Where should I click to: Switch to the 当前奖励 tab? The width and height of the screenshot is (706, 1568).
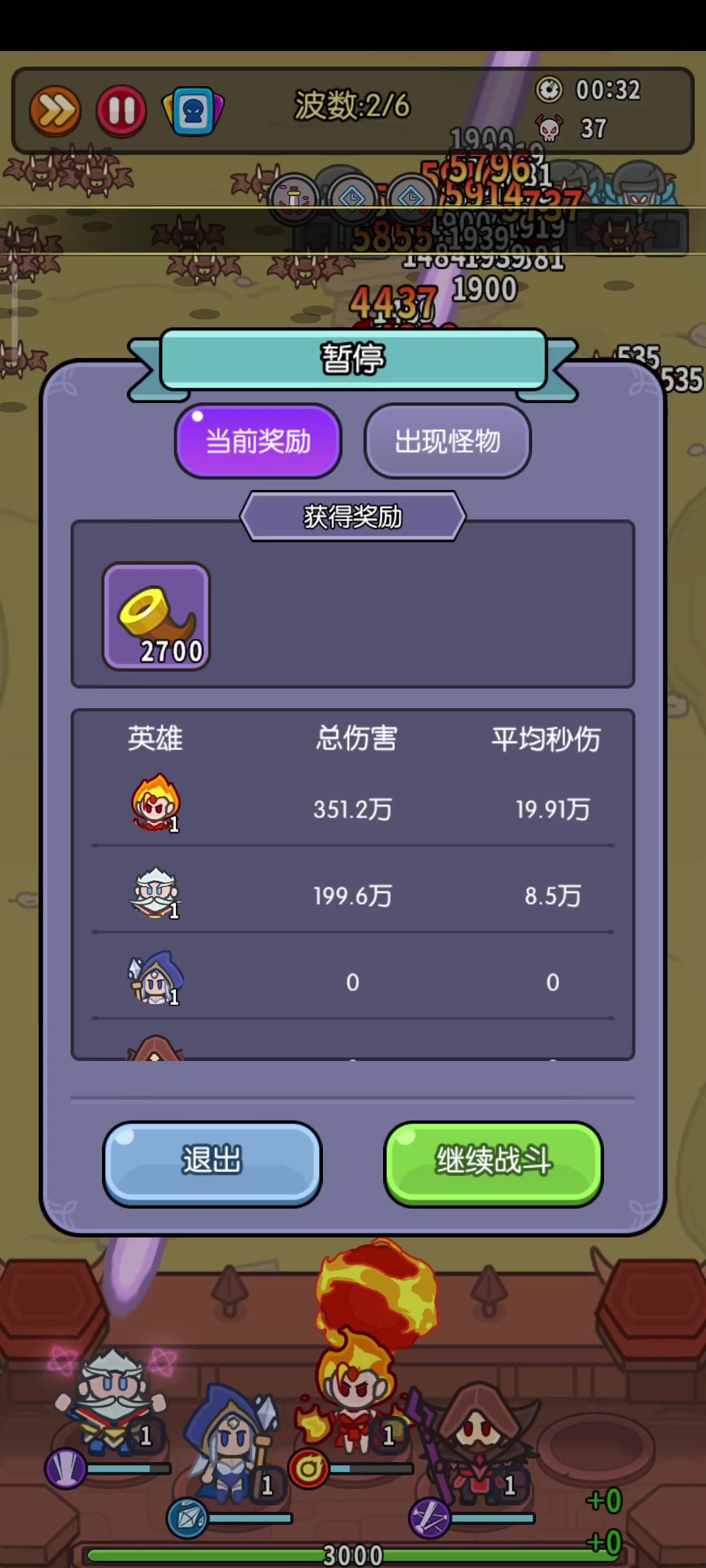[x=258, y=441]
